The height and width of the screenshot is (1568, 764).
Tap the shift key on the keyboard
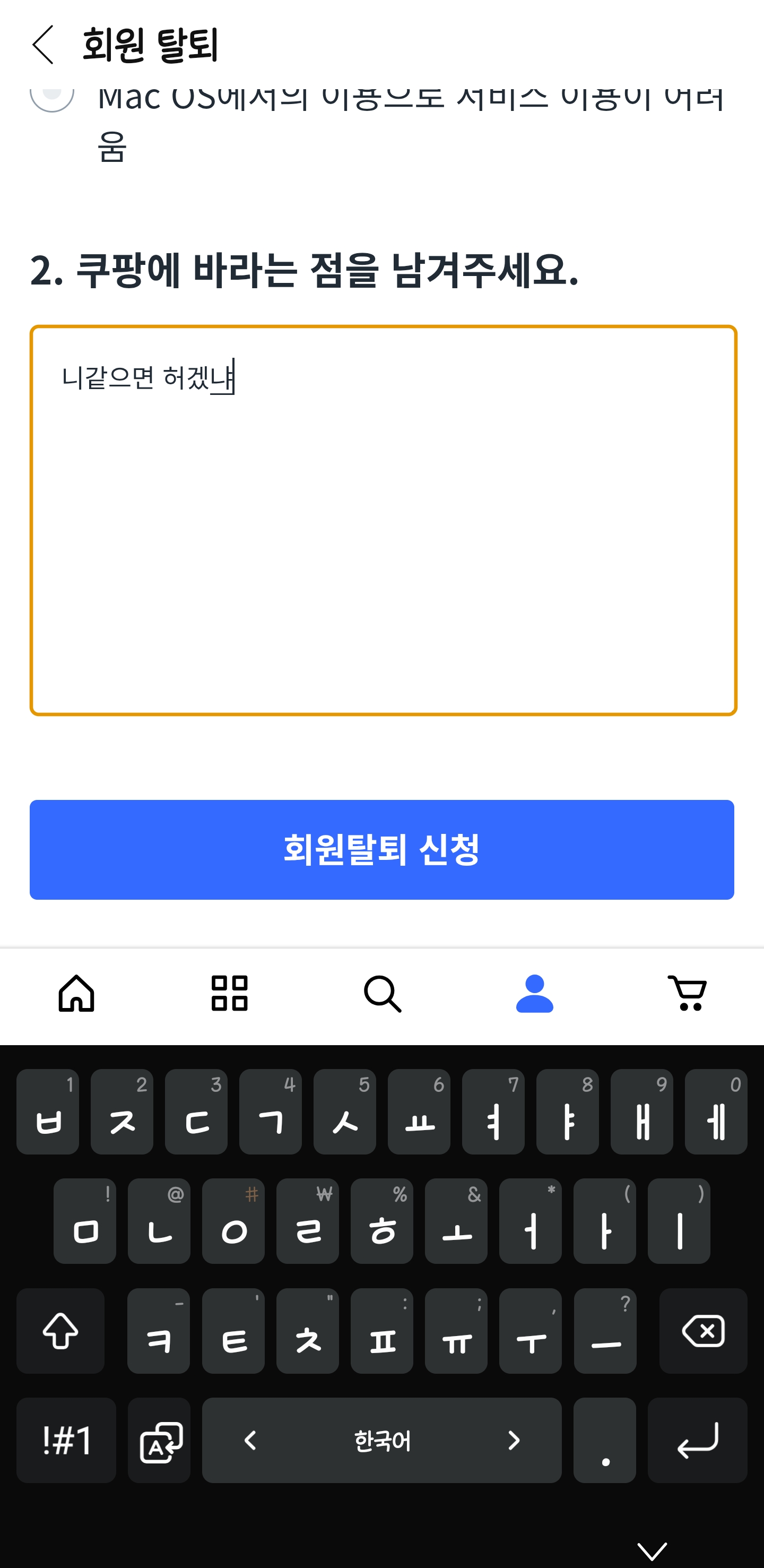(x=61, y=1331)
